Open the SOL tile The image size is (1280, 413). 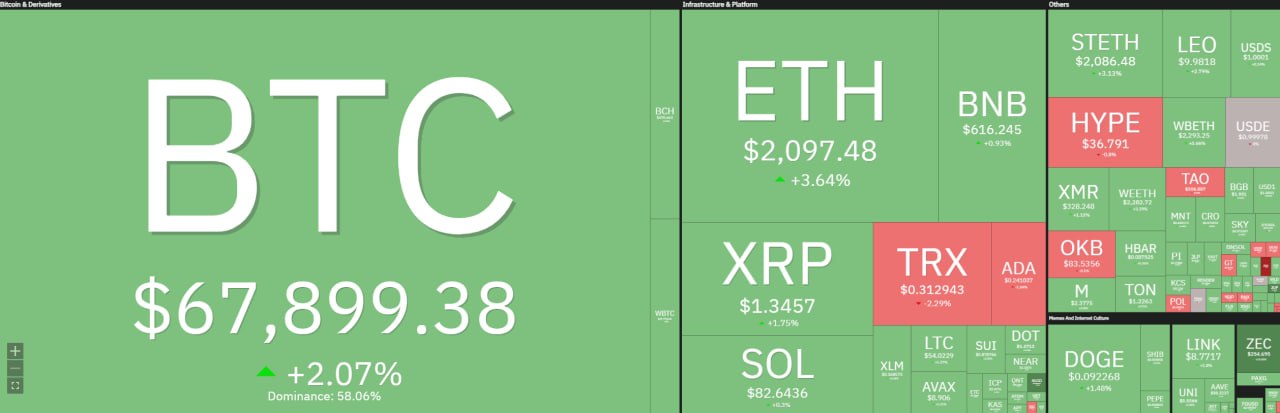777,373
